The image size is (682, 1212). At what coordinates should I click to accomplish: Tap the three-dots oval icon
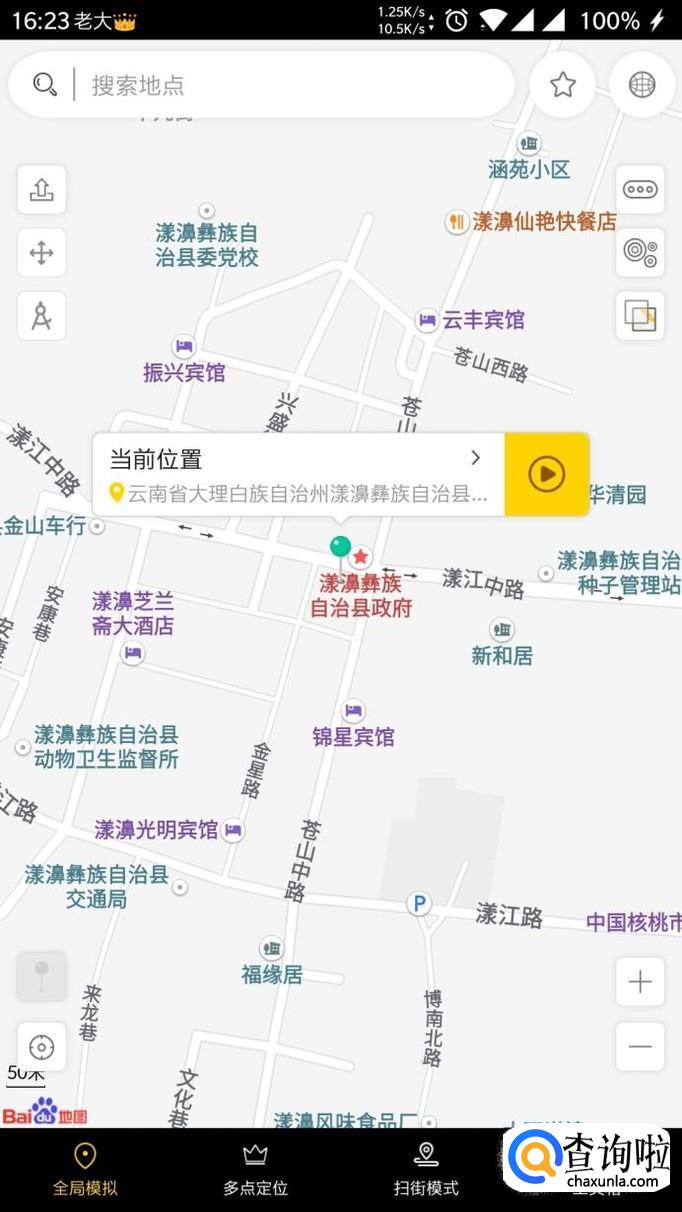pyautogui.click(x=640, y=190)
